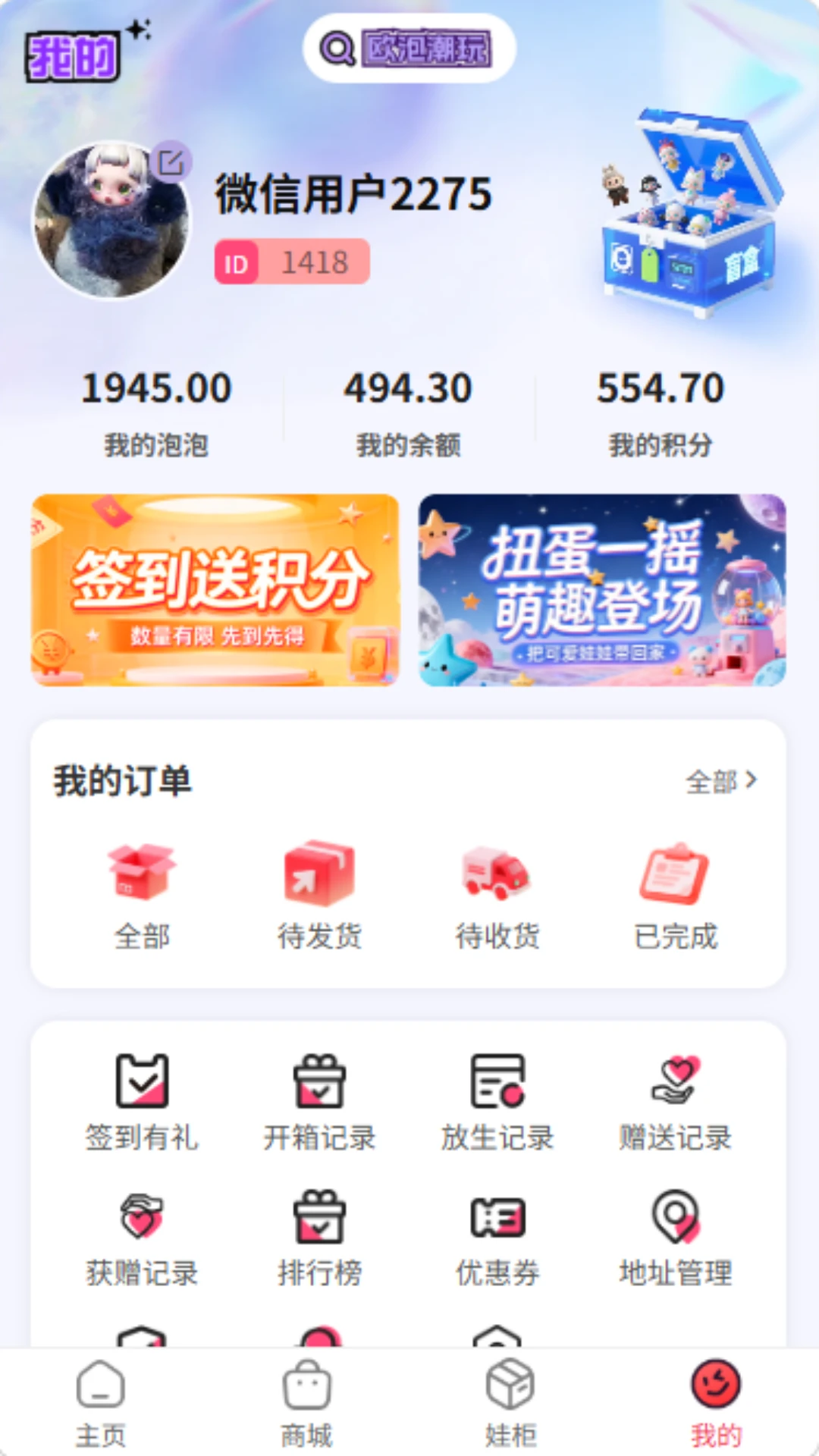View 已完成 orders
This screenshot has height=1456, width=819.
point(676,895)
